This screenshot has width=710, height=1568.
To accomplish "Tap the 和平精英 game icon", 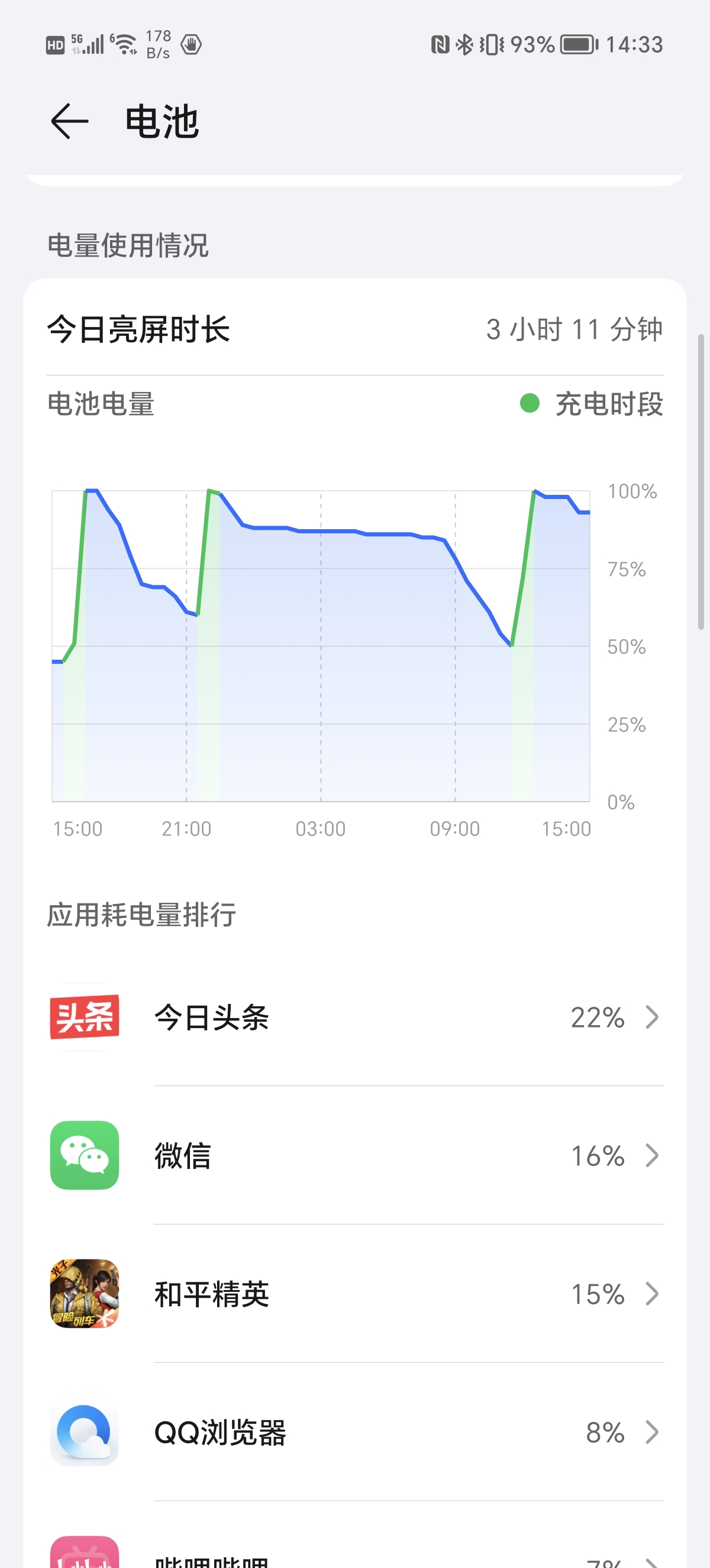I will tap(84, 1295).
